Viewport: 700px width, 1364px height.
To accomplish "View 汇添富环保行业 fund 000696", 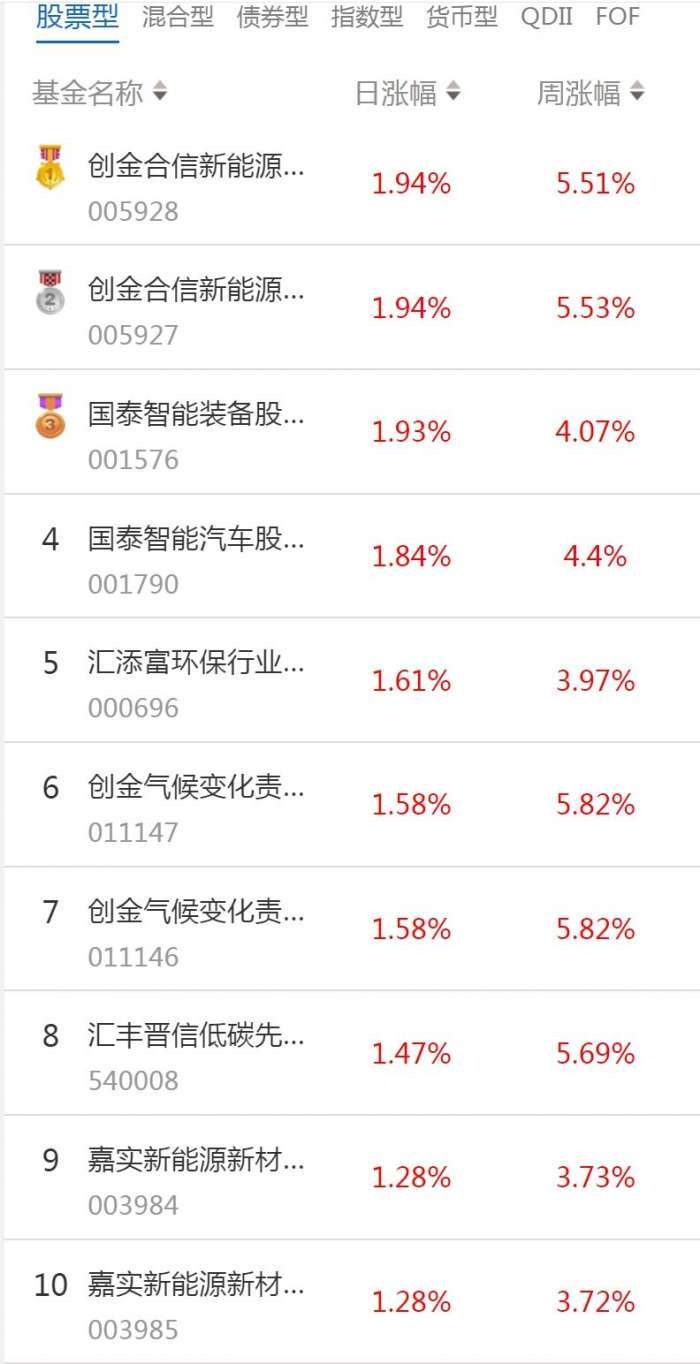I will click(x=196, y=681).
